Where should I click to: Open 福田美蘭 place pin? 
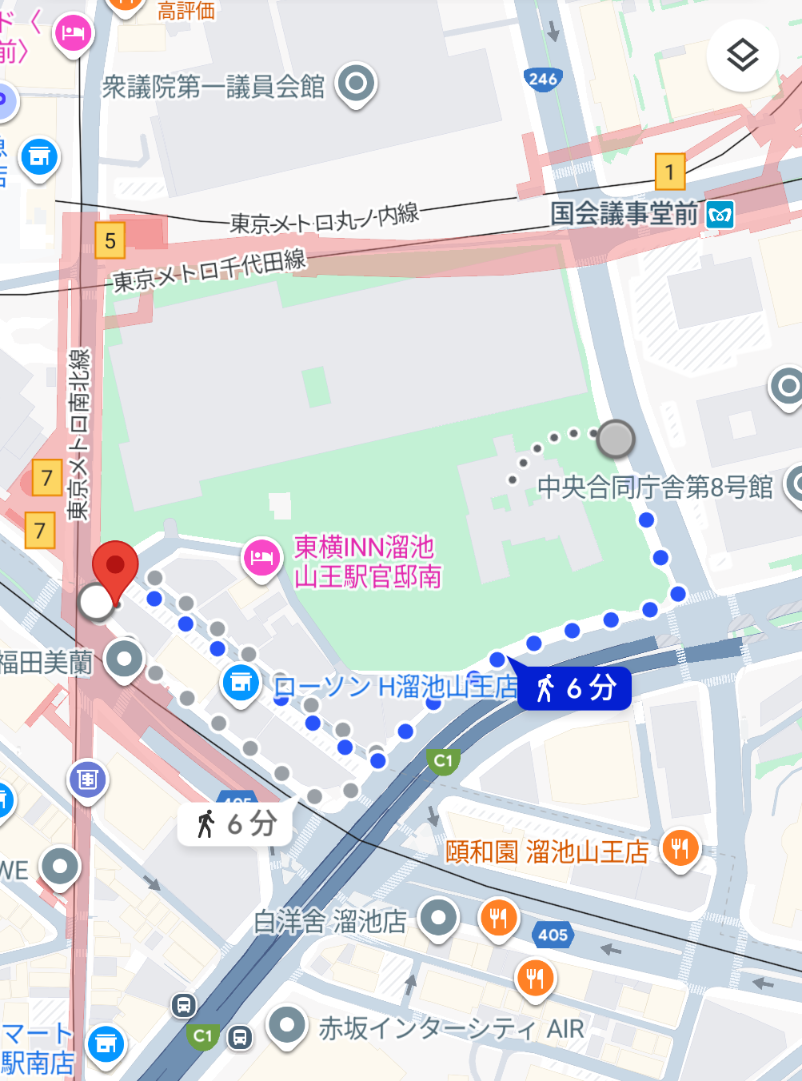coord(126,659)
